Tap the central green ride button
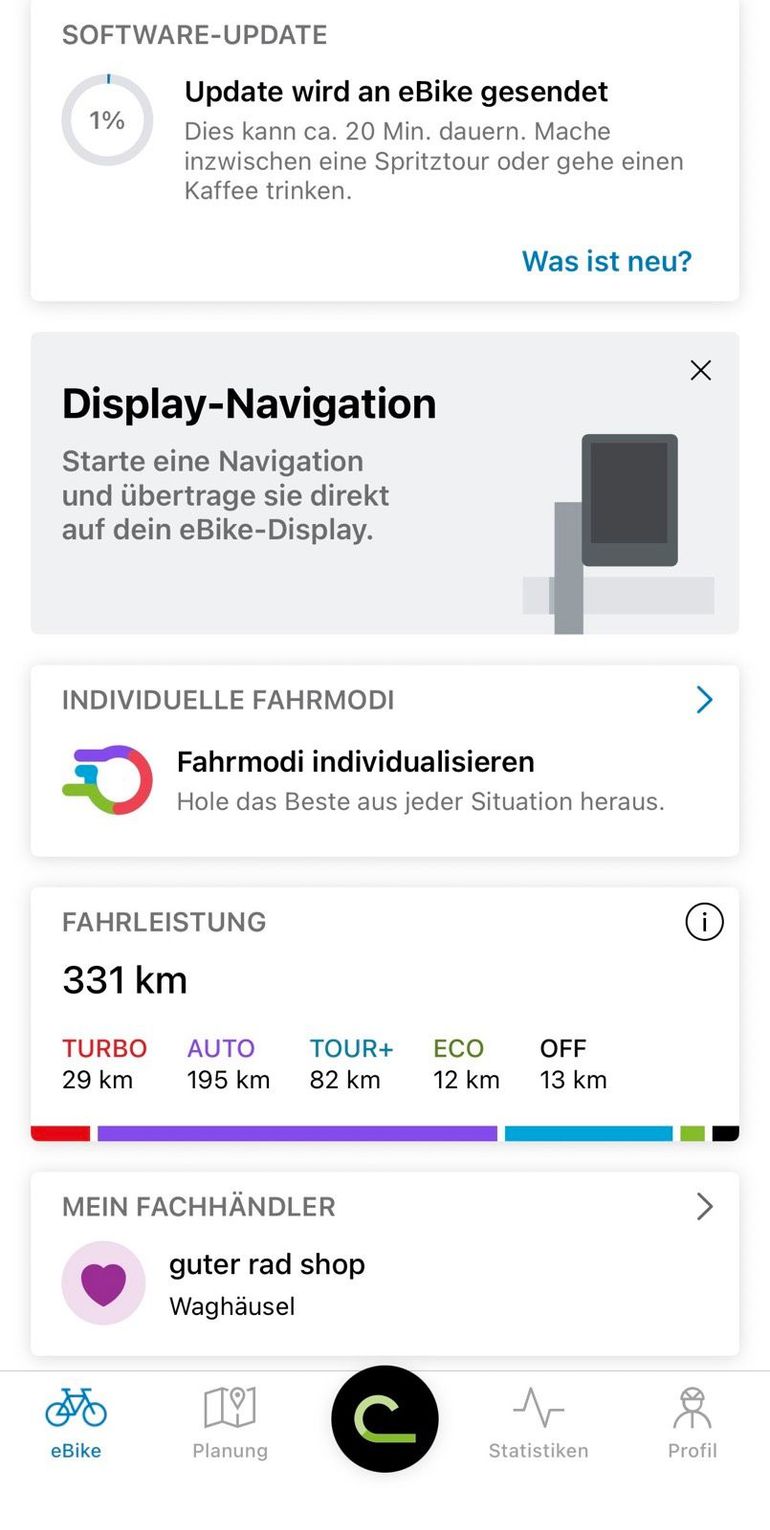The height and width of the screenshot is (1530, 770). 385,1419
